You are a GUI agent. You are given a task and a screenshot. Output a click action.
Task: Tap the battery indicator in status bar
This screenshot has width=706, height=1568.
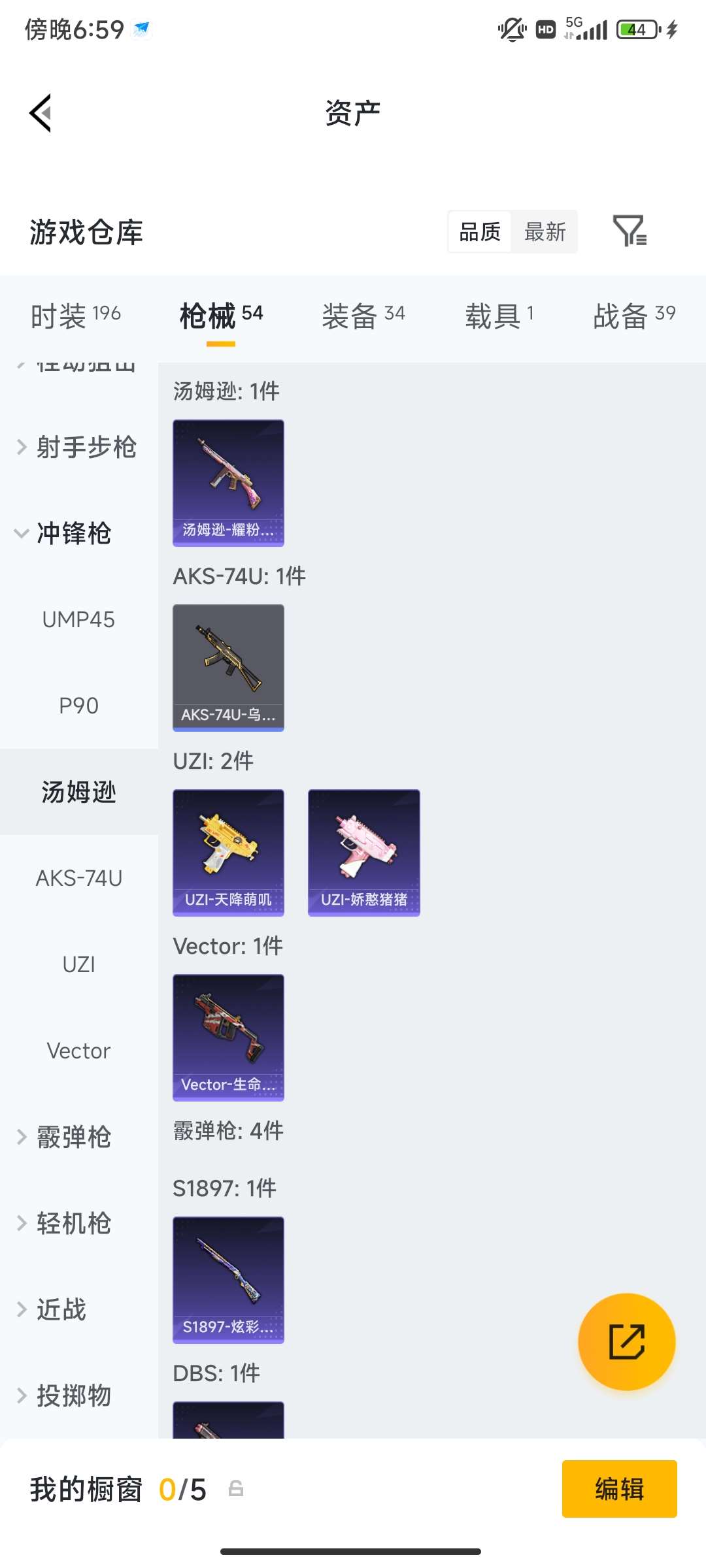click(635, 29)
